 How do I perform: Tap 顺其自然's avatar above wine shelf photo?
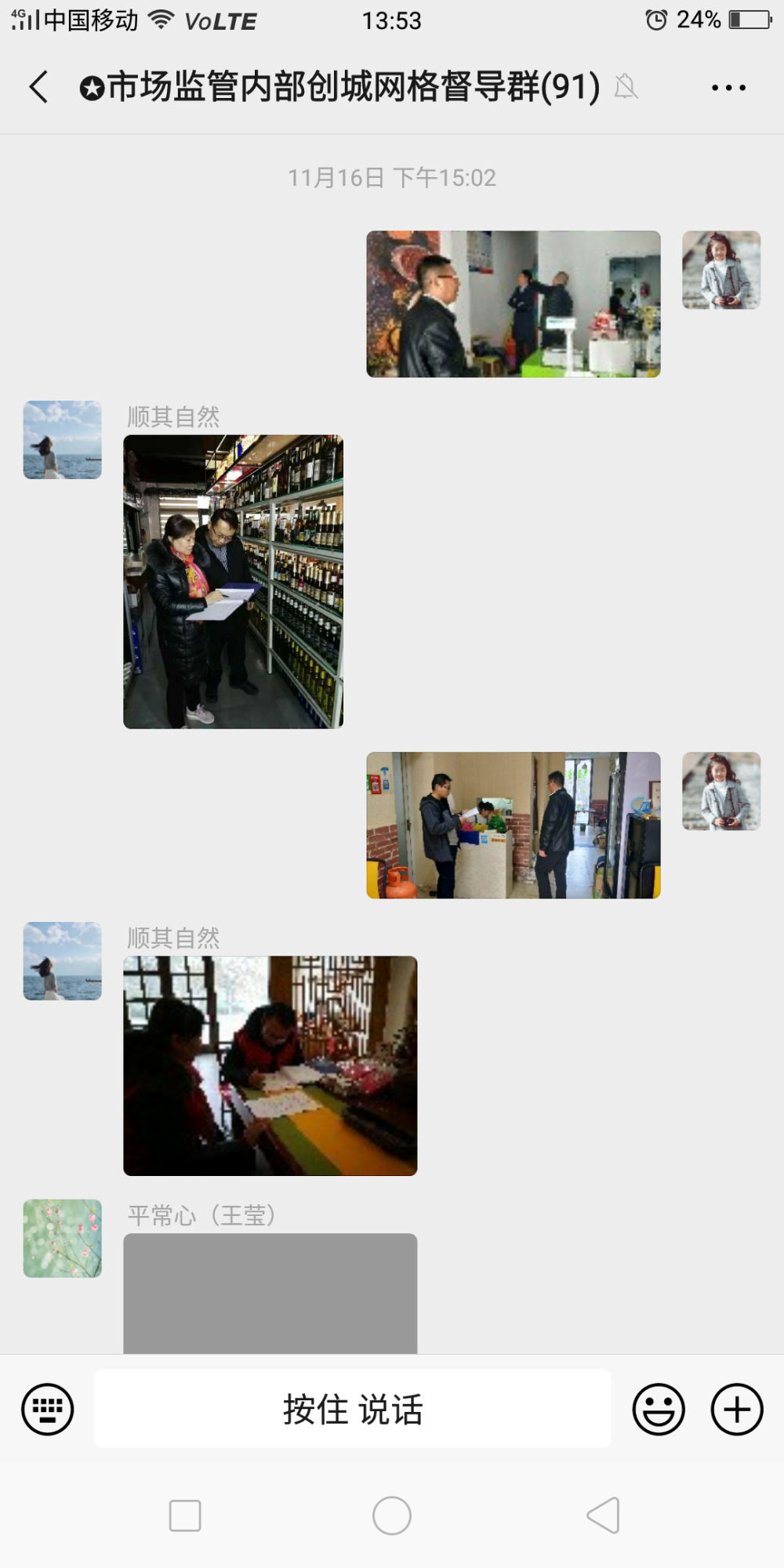(x=63, y=440)
